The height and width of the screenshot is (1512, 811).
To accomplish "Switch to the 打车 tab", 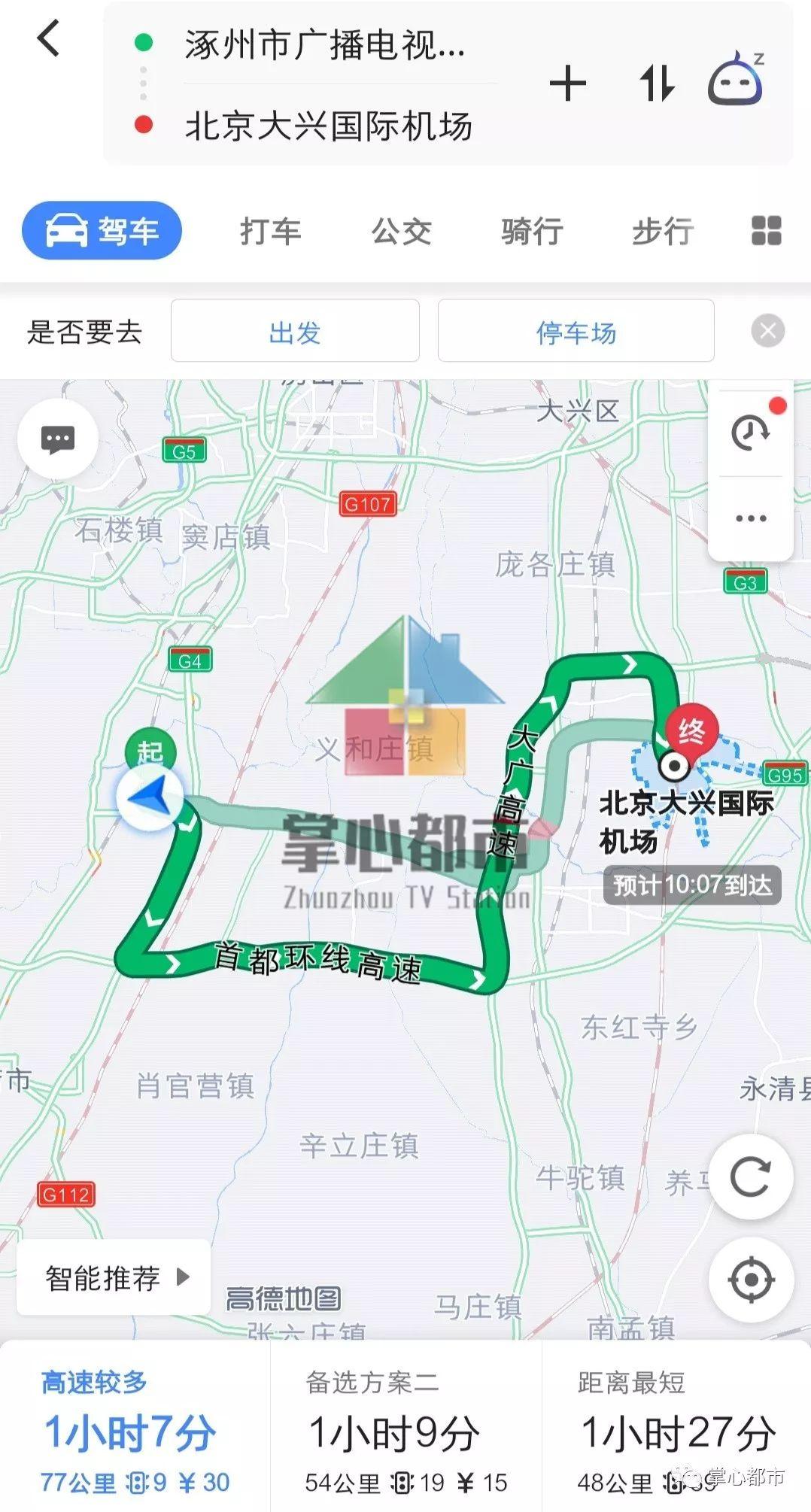I will point(271,231).
